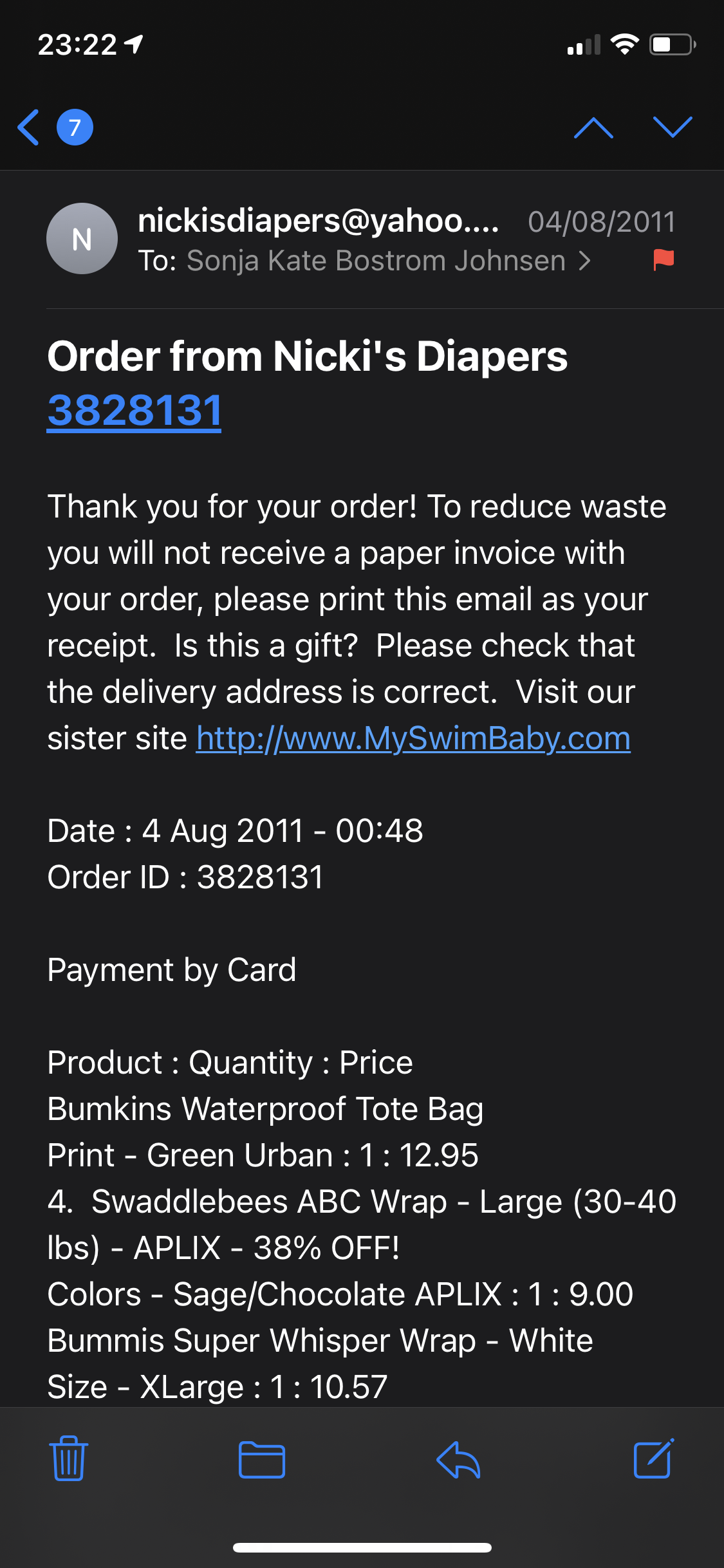
Task: Visit the www.MySwimBaby.com link
Action: click(x=413, y=738)
